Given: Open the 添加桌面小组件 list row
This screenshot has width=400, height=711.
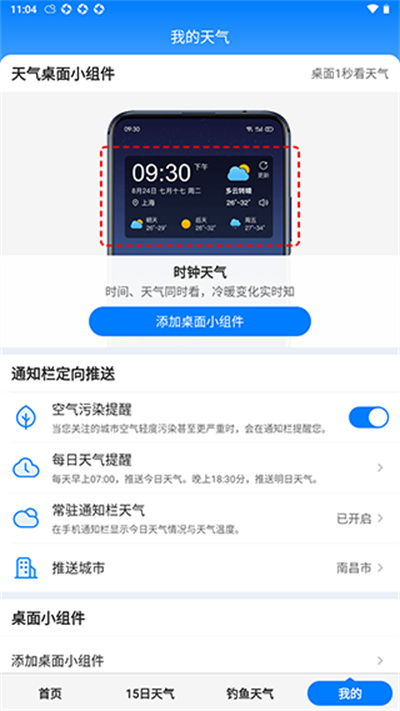Looking at the screenshot, I should [x=200, y=660].
